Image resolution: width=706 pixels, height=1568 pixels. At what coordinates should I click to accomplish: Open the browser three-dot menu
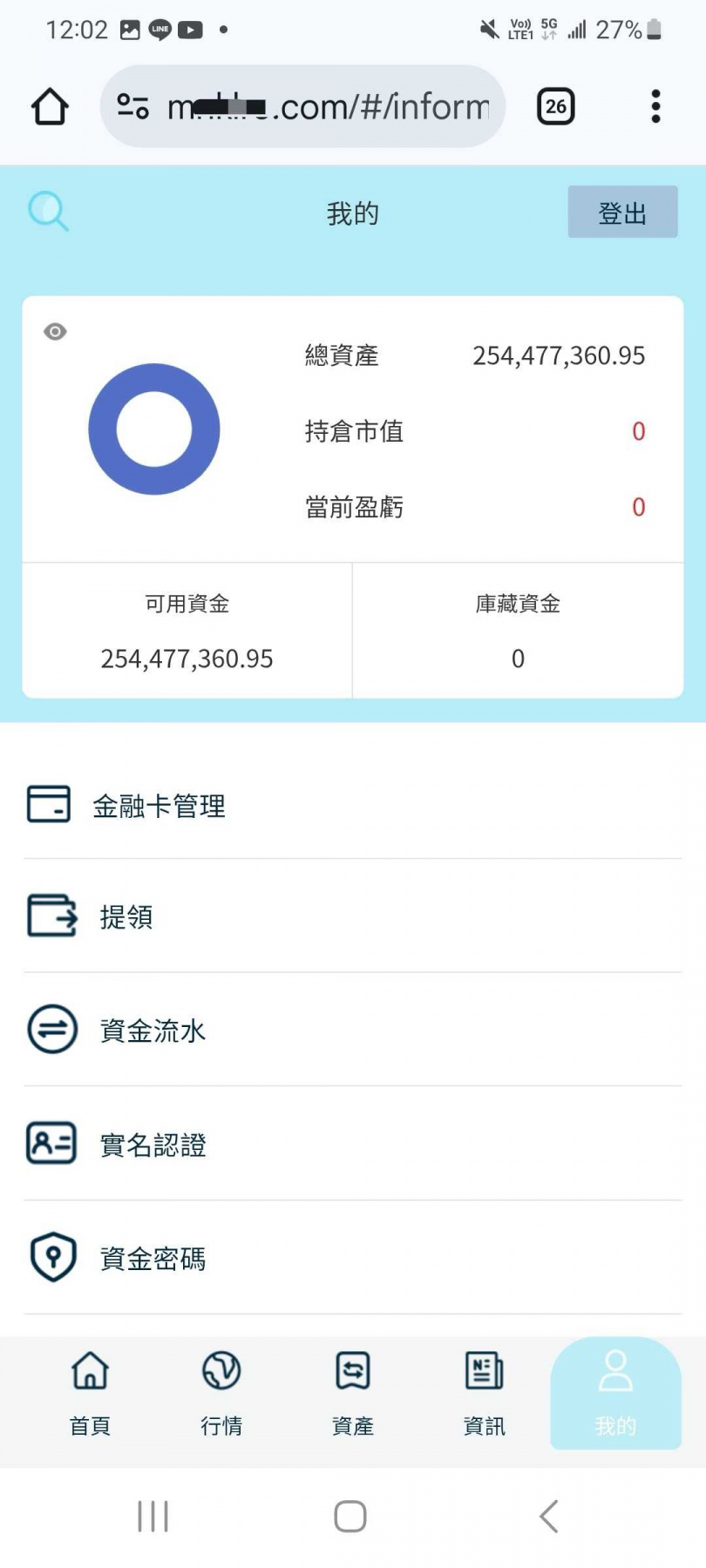(x=655, y=105)
